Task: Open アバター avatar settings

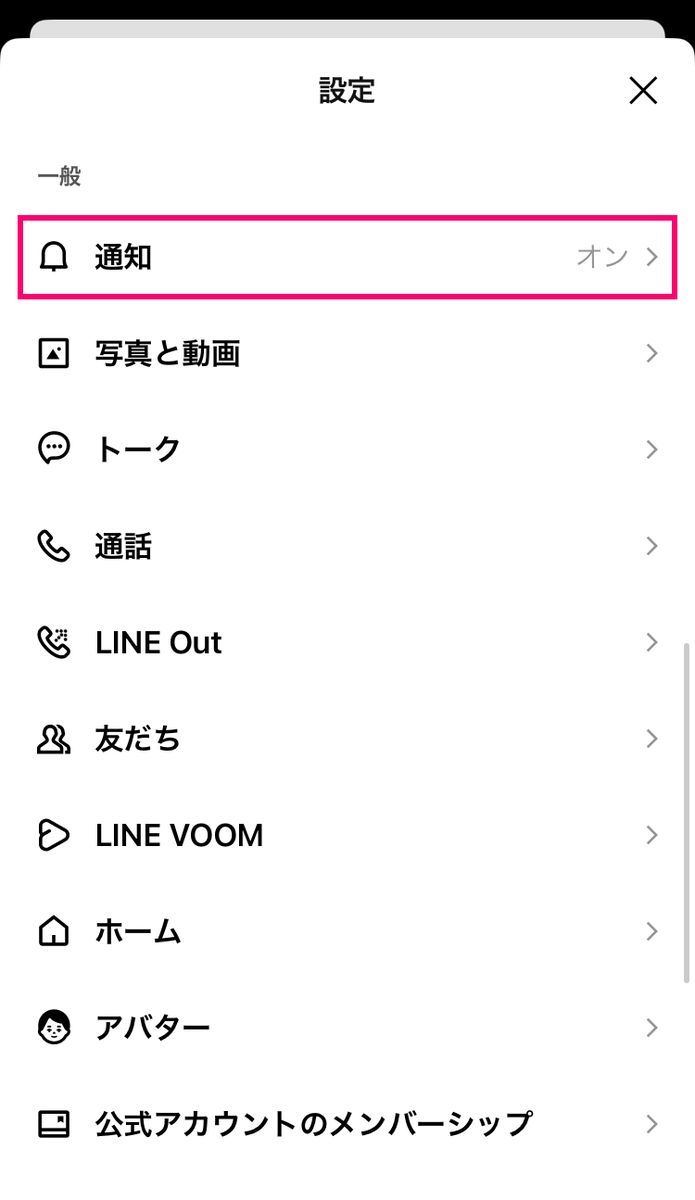Action: tap(347, 1027)
